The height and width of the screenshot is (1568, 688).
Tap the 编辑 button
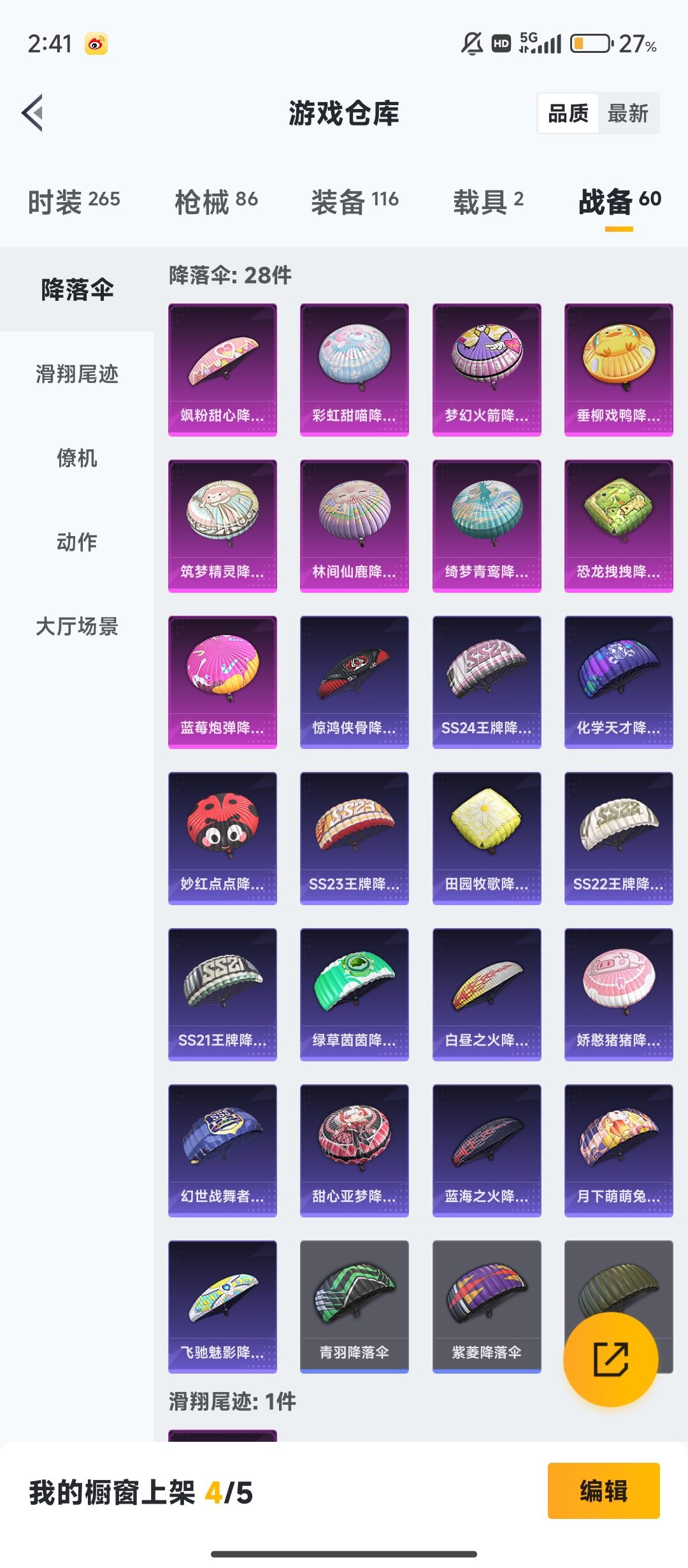point(603,1491)
